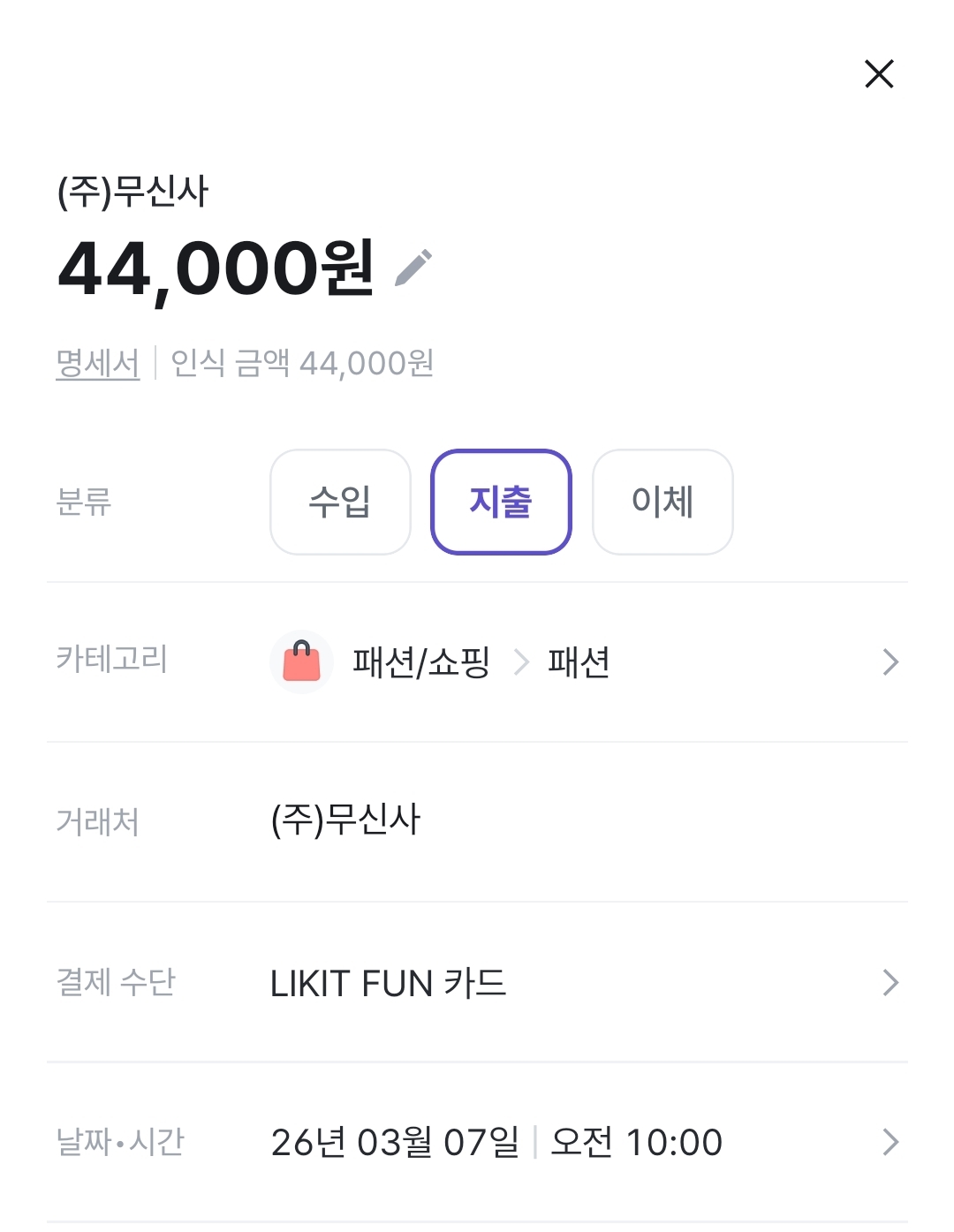Switch classification to 이체
This screenshot has height=1232, width=954.
662,501
